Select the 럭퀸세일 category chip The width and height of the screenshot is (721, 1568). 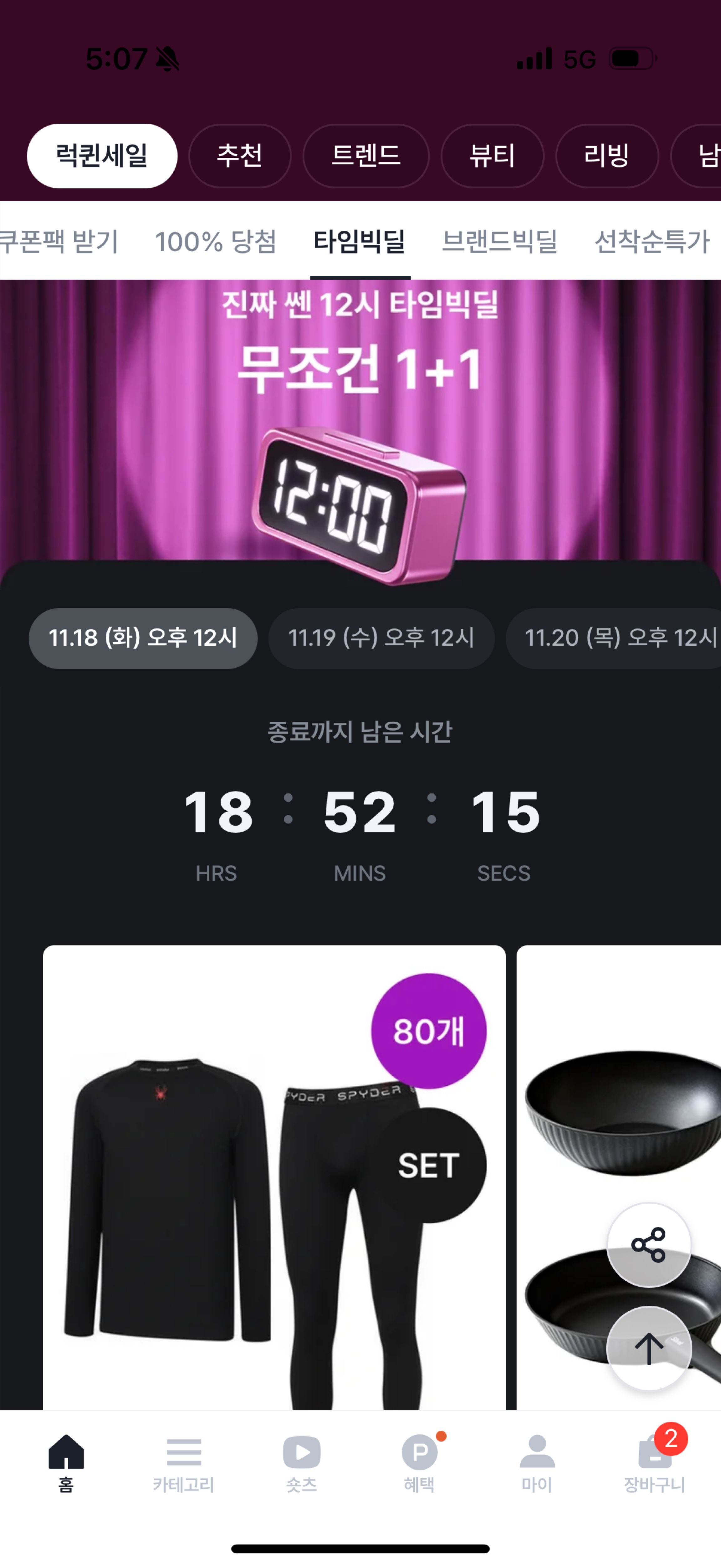click(102, 156)
